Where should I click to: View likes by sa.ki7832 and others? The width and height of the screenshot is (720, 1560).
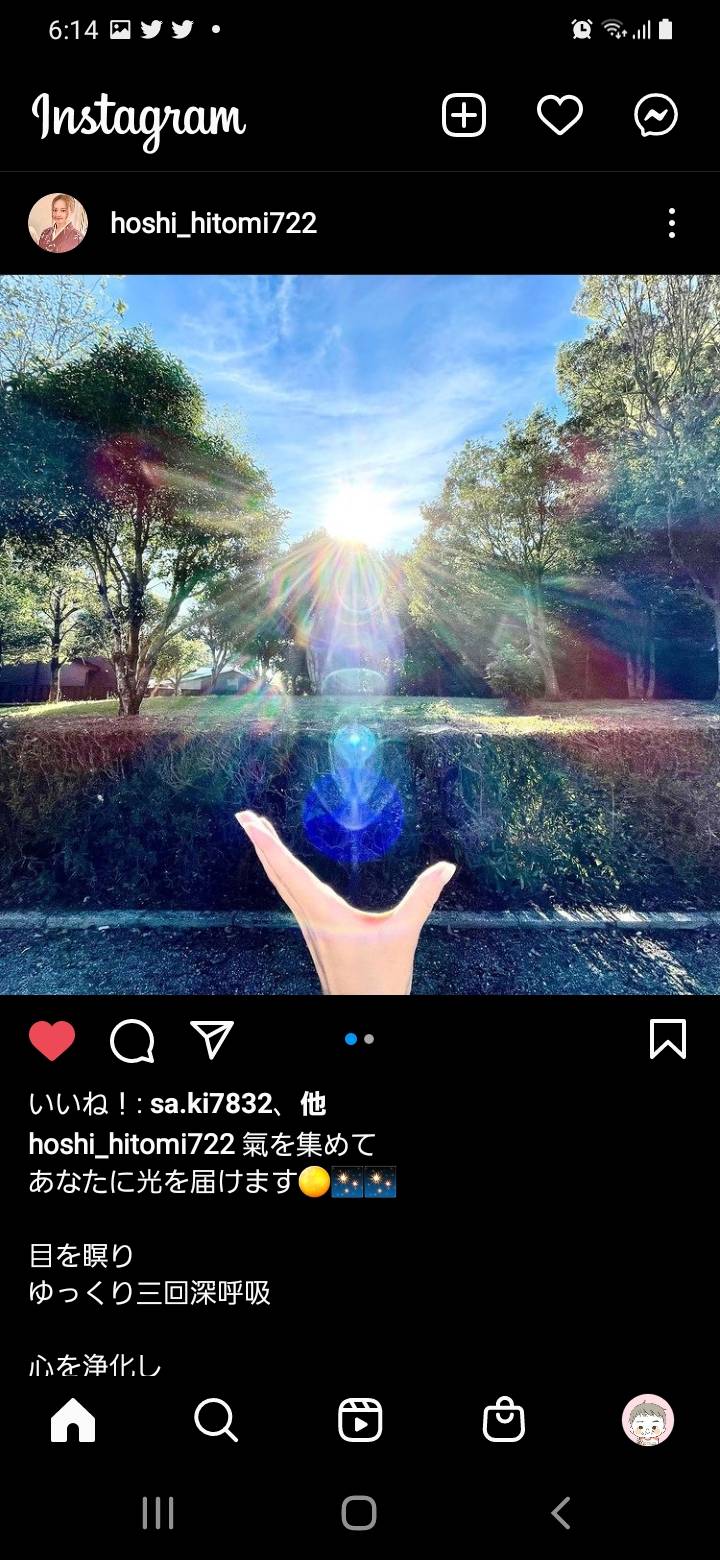click(178, 1104)
